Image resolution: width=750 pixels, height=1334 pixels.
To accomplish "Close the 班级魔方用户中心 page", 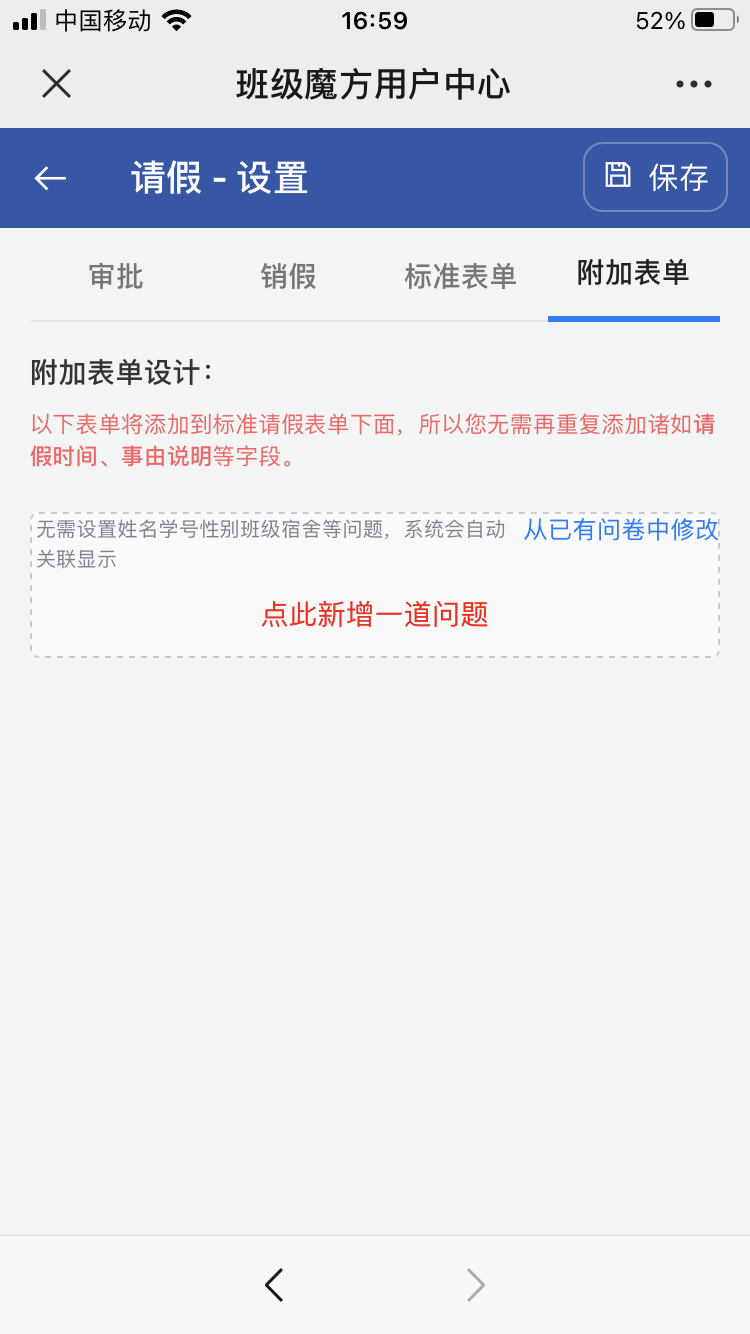I will pos(56,84).
